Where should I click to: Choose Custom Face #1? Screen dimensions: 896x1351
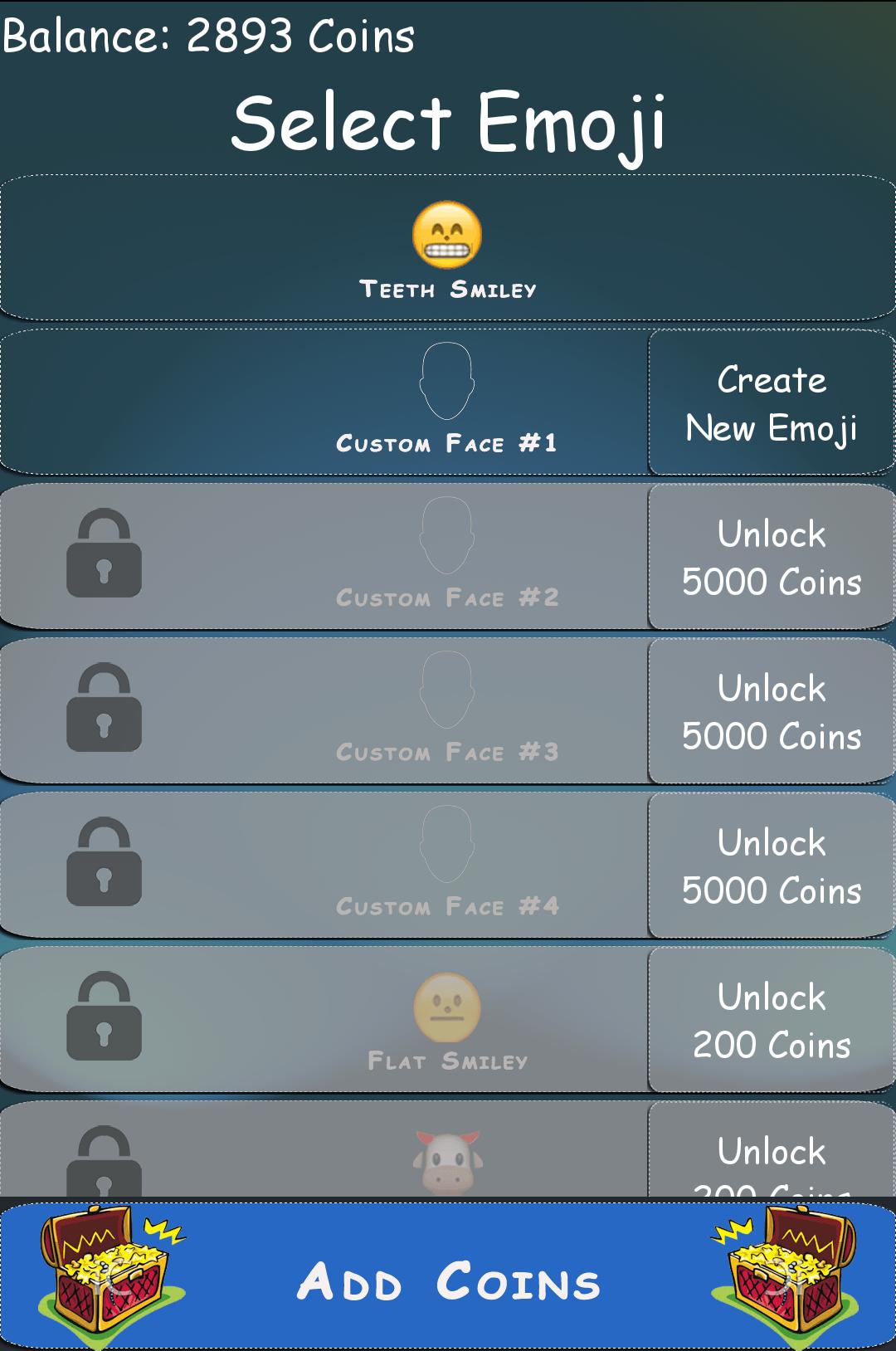point(324,402)
